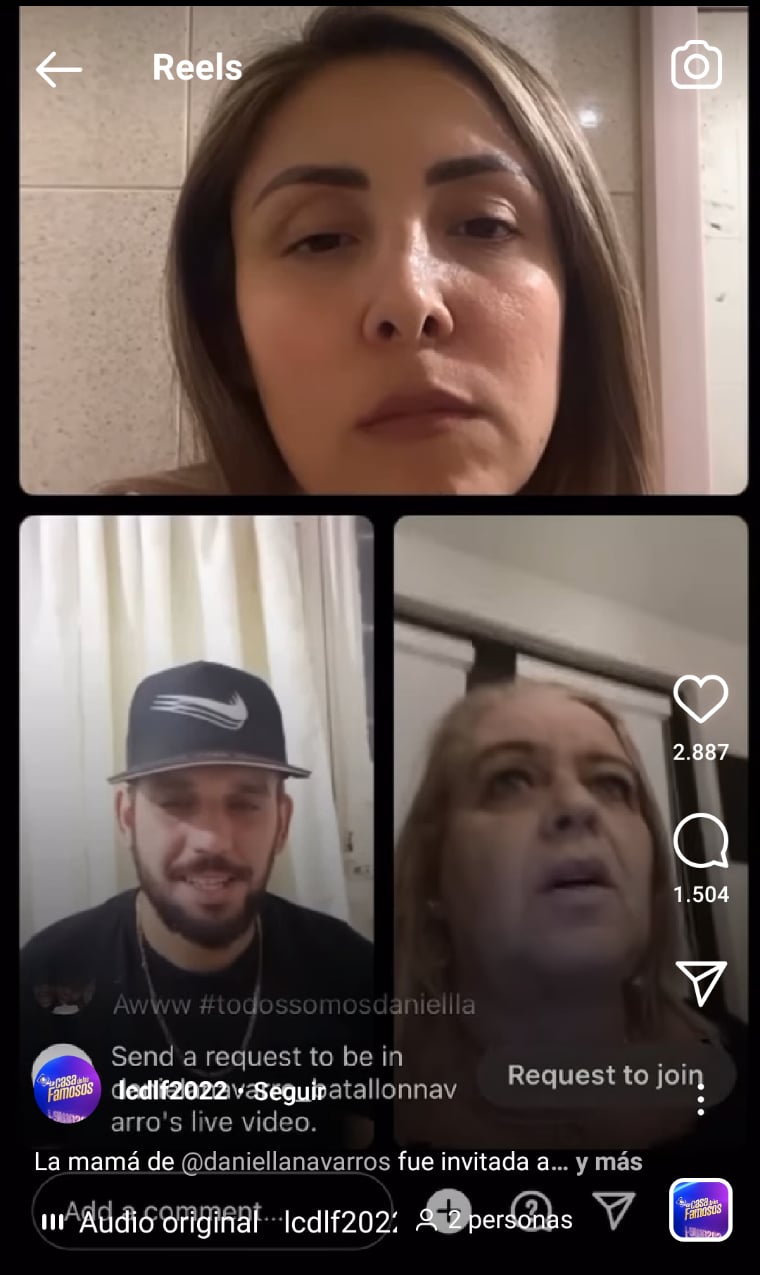
Task: View the 2 personas tagged
Action: point(495,1220)
